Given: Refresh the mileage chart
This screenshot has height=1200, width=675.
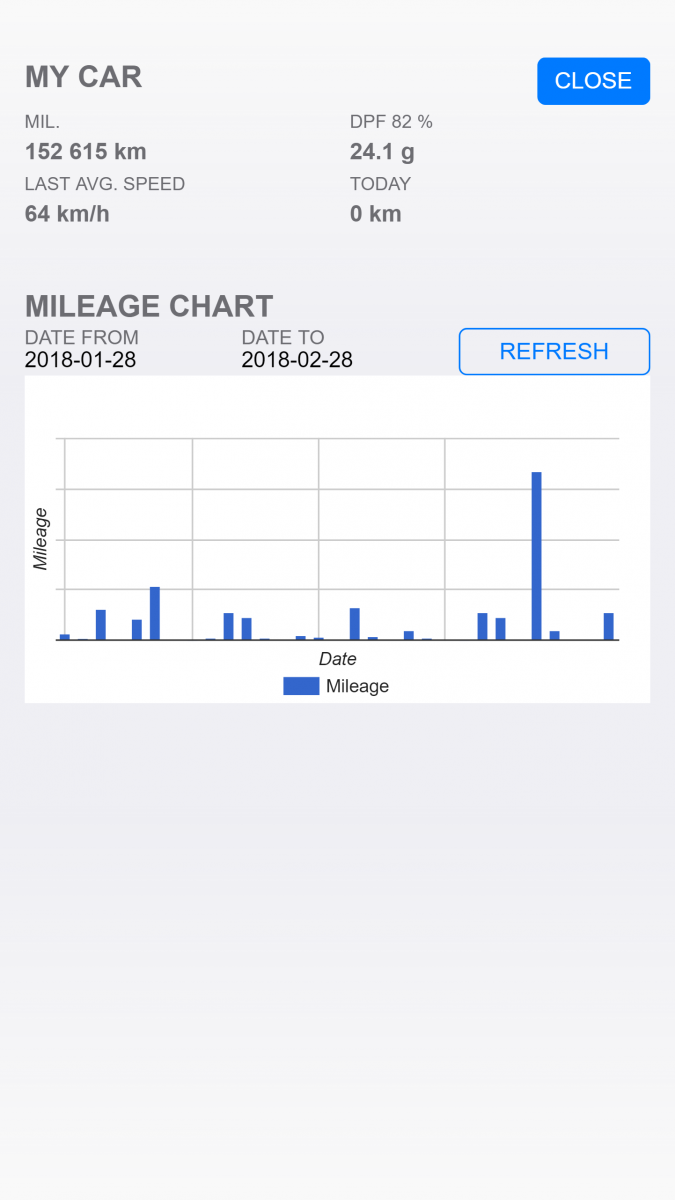Looking at the screenshot, I should coord(554,351).
